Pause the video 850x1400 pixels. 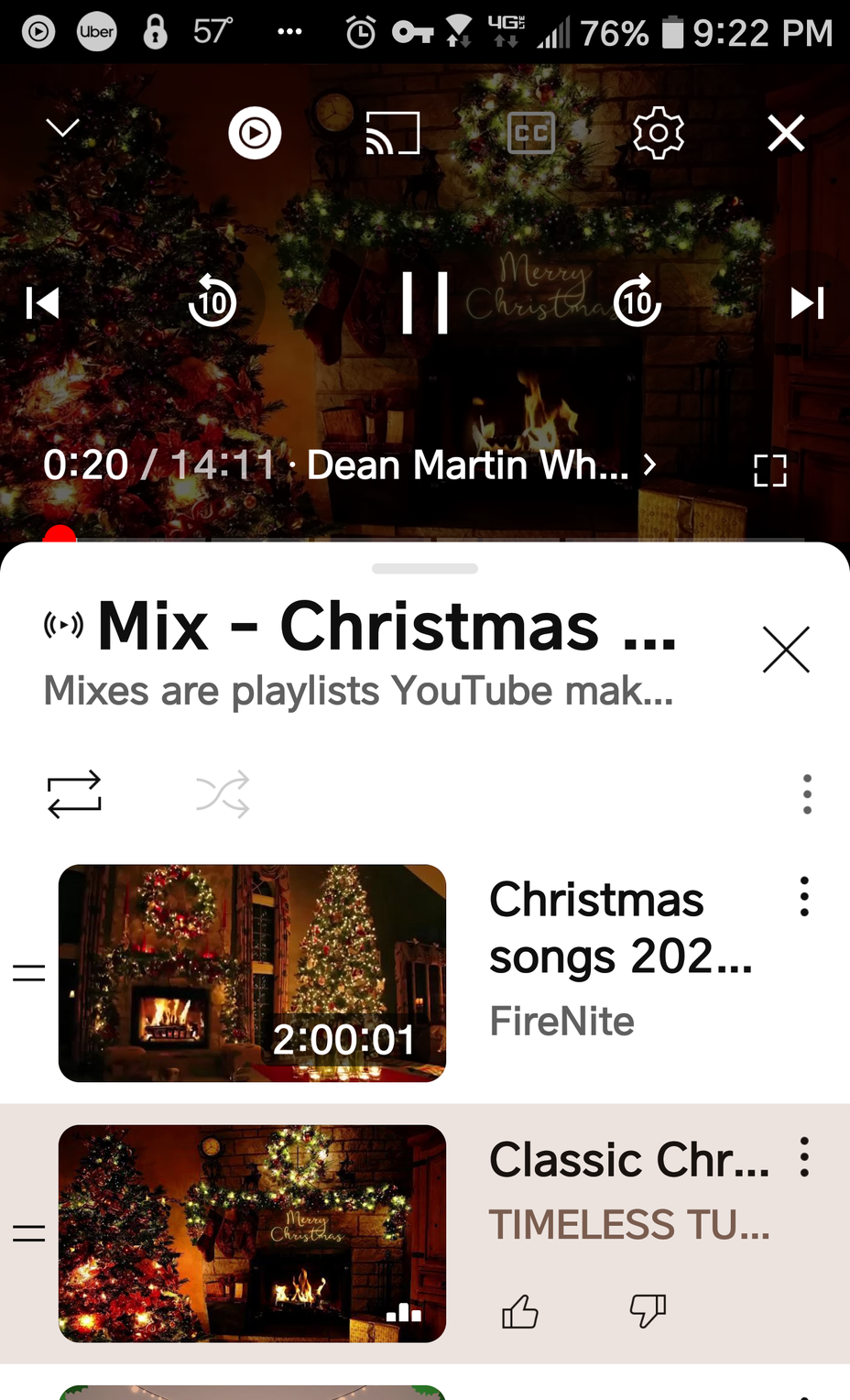425,302
